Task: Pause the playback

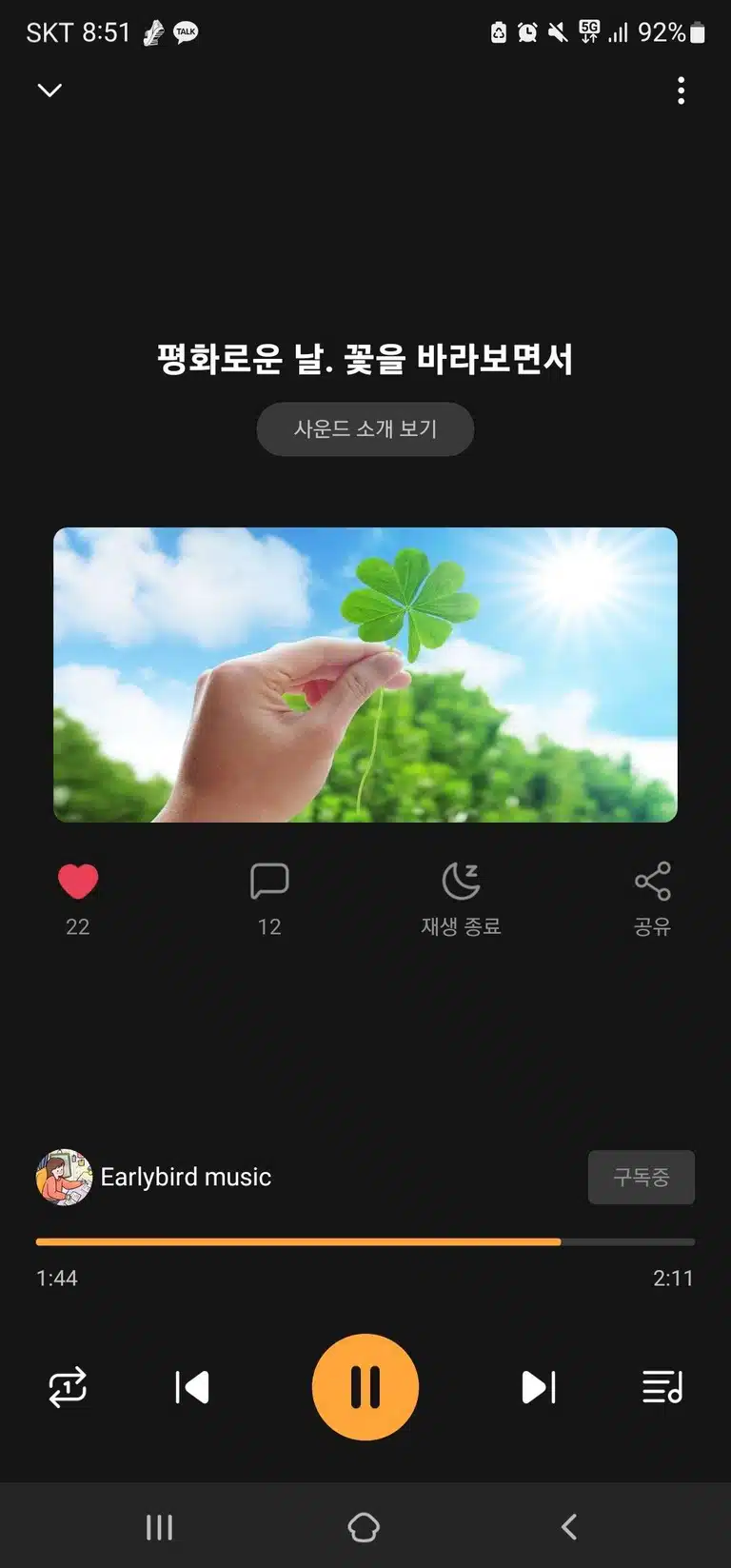Action: tap(365, 1387)
